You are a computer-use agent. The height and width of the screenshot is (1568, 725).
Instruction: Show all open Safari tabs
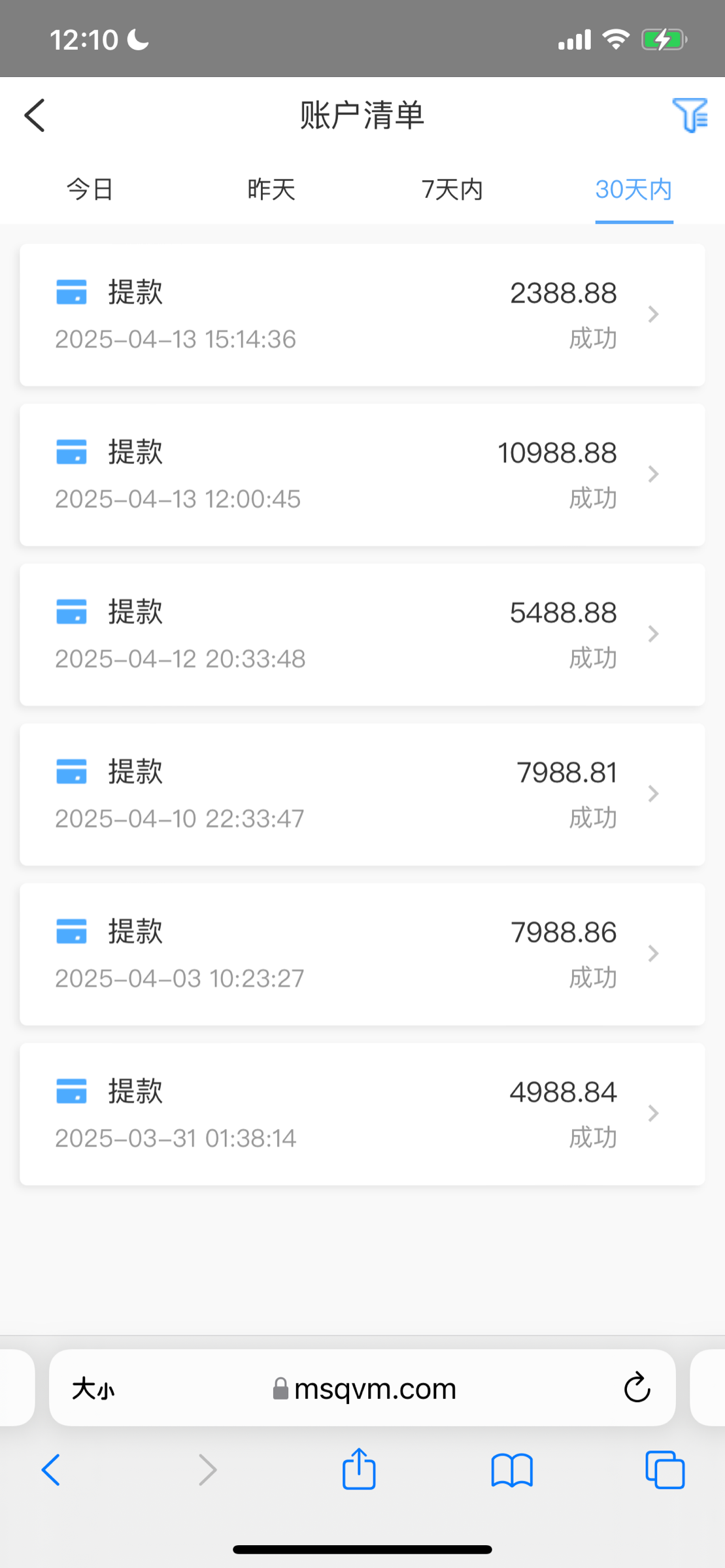[665, 1470]
